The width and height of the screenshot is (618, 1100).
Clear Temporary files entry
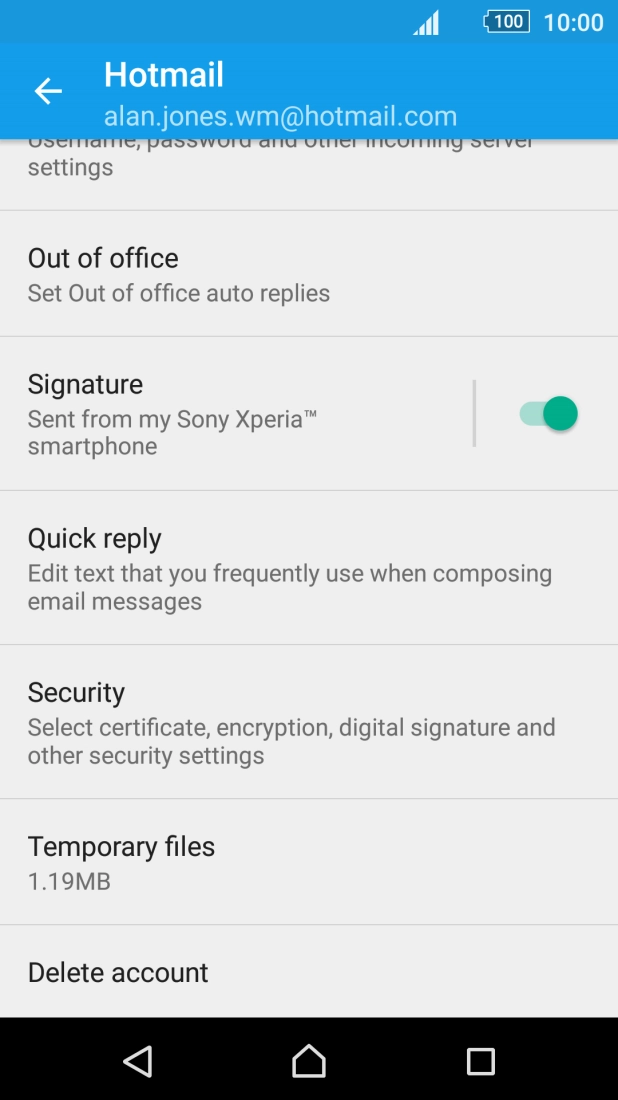point(309,862)
